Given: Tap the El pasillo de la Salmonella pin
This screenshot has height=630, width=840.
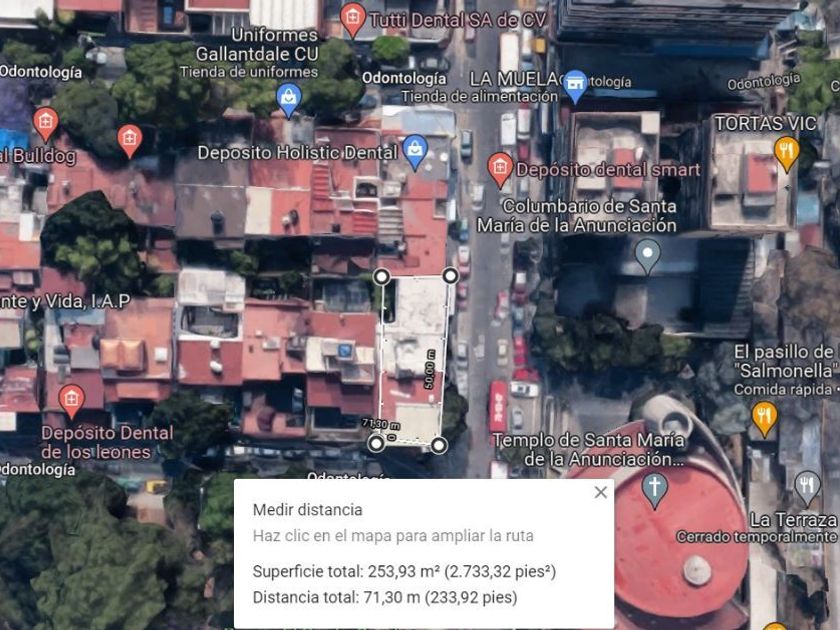Looking at the screenshot, I should (765, 416).
